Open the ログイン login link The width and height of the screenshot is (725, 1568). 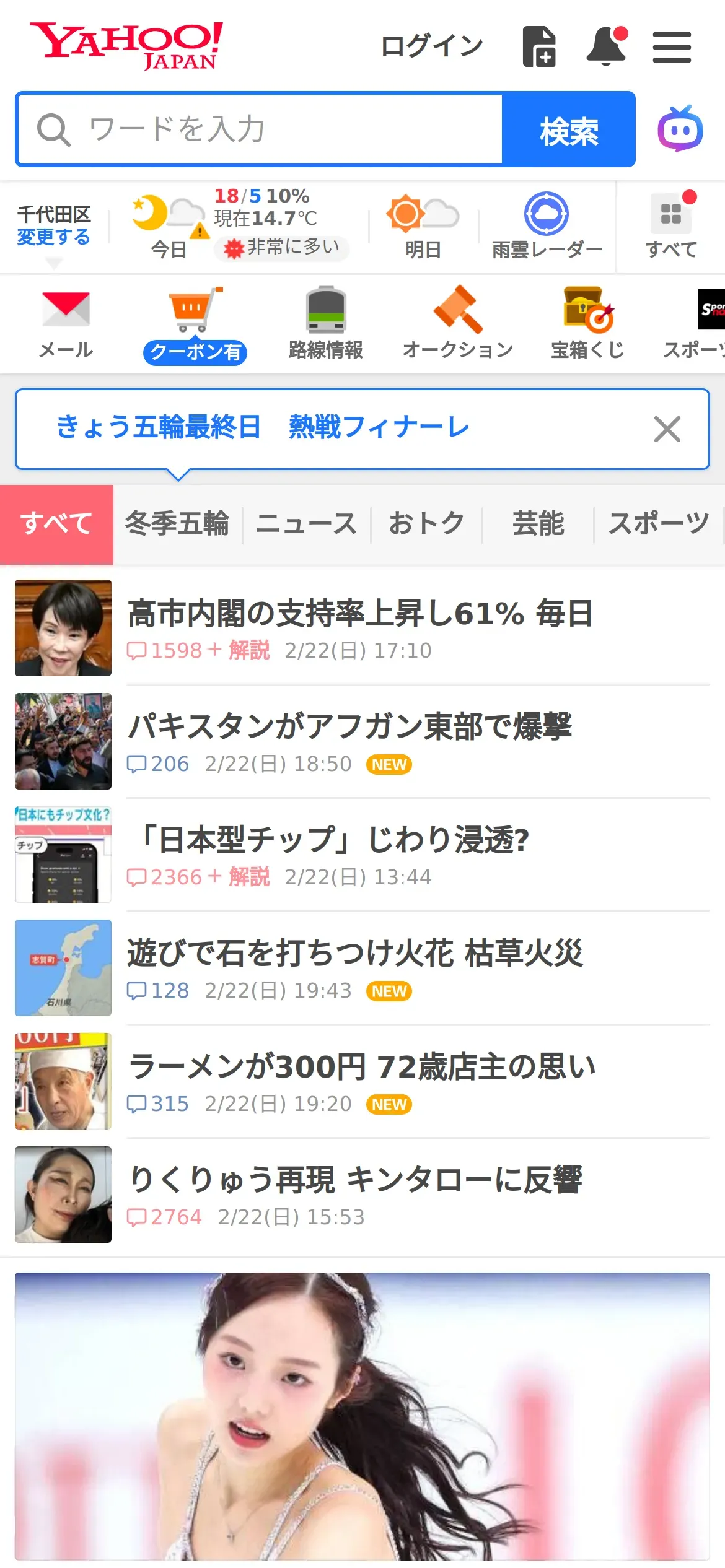coord(431,46)
